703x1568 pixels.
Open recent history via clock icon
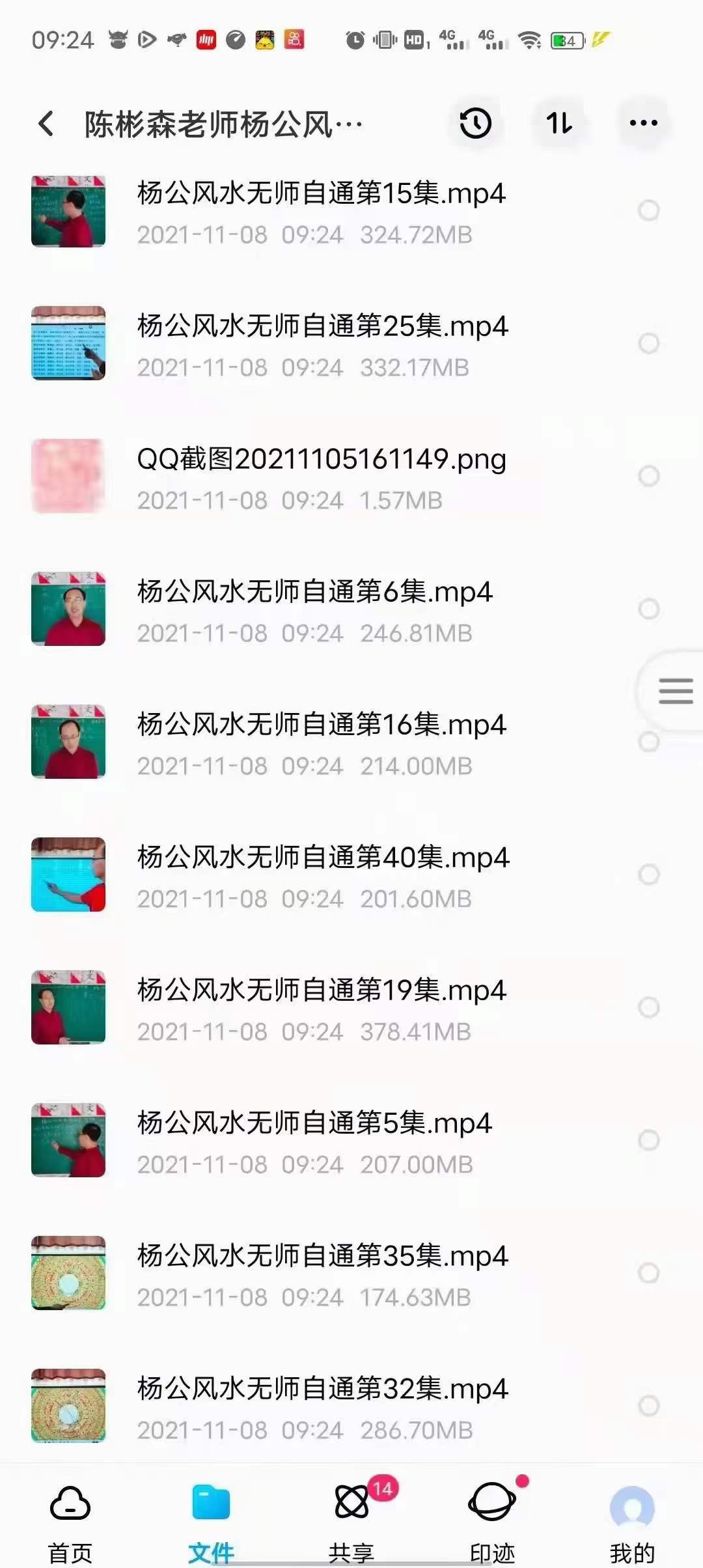click(x=475, y=122)
